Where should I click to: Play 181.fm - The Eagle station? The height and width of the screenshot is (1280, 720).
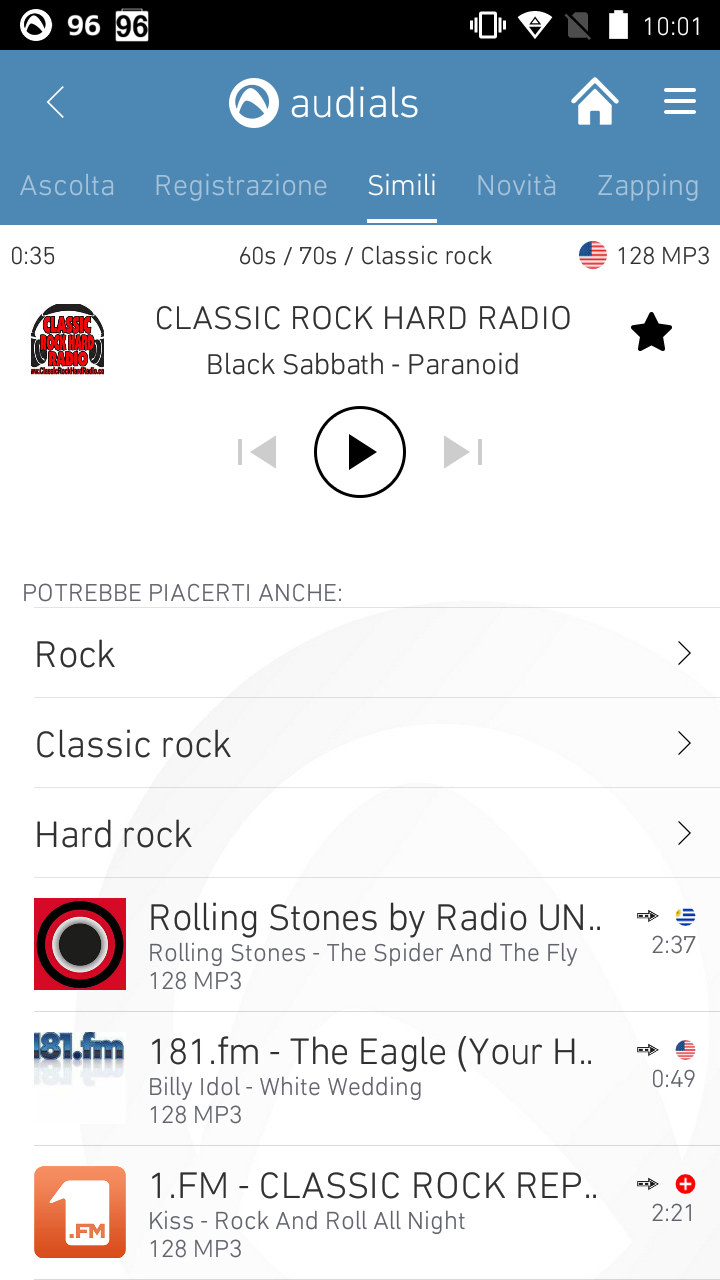376,1078
